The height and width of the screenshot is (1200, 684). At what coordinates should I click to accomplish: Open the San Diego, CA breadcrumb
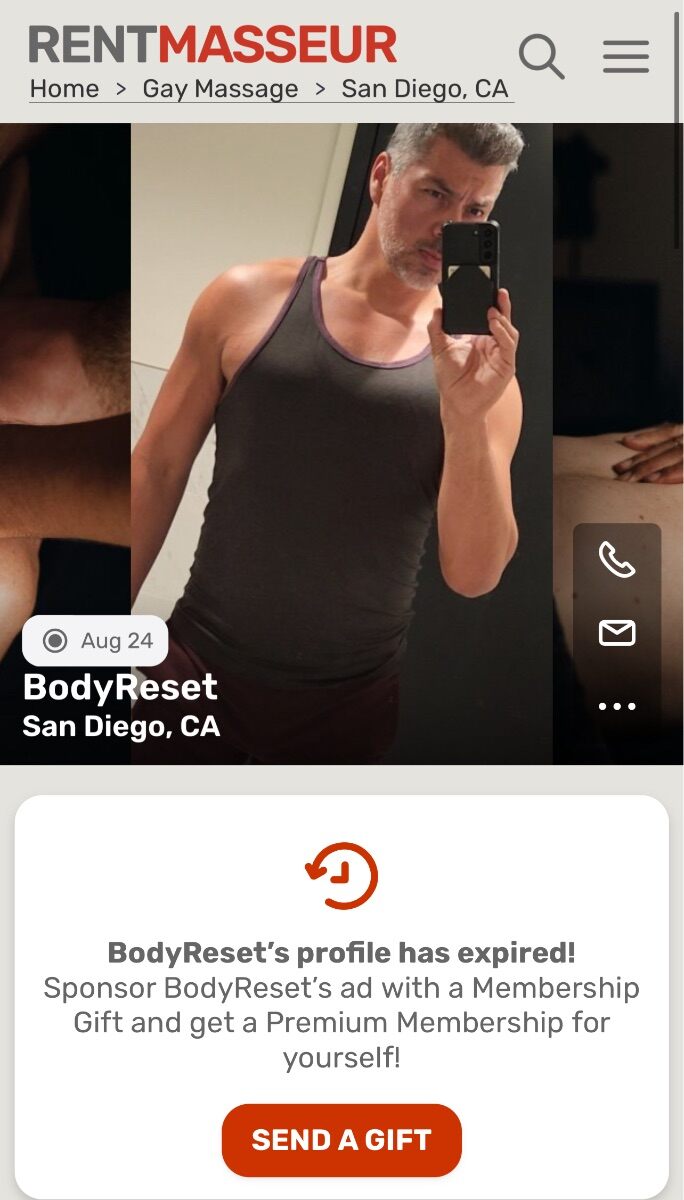pos(425,89)
